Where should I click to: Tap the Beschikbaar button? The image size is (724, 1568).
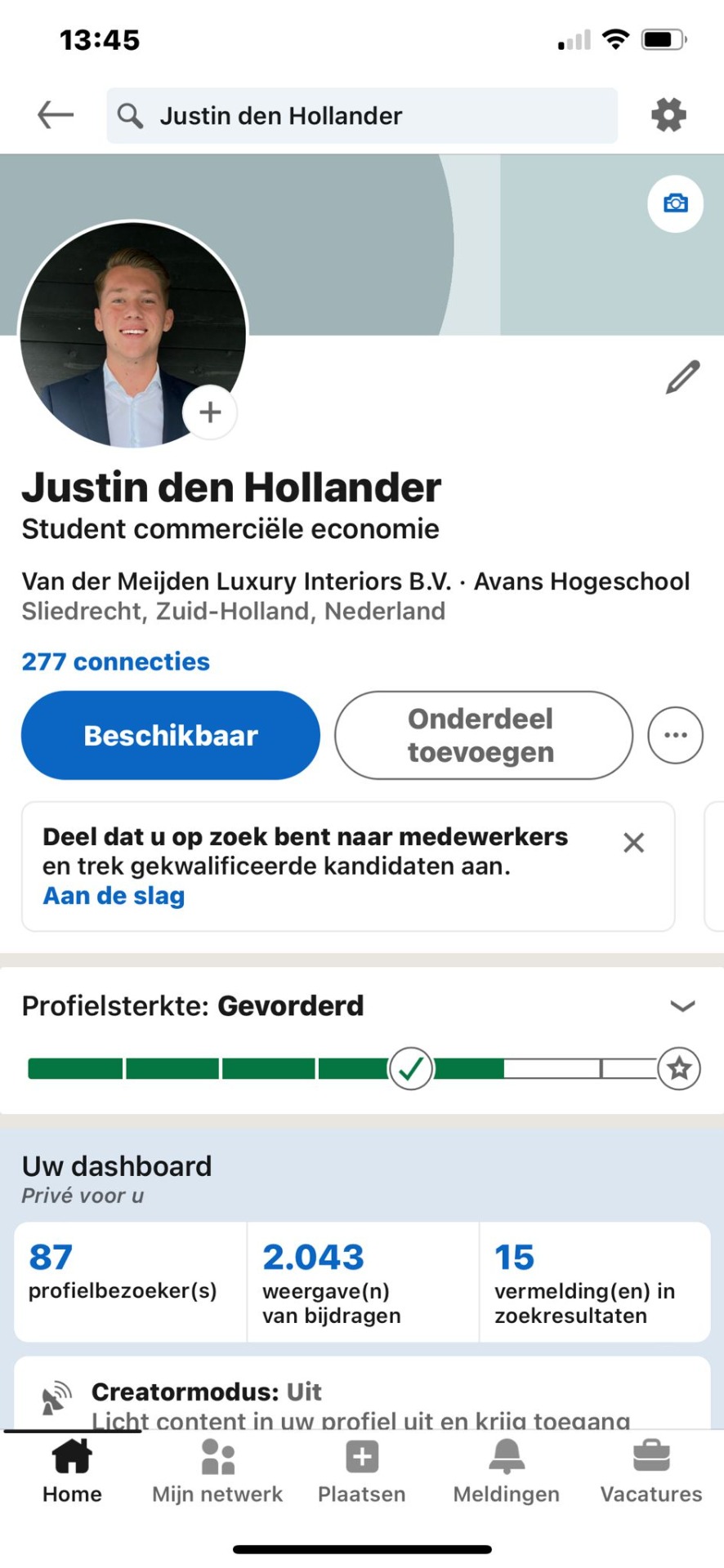click(170, 735)
